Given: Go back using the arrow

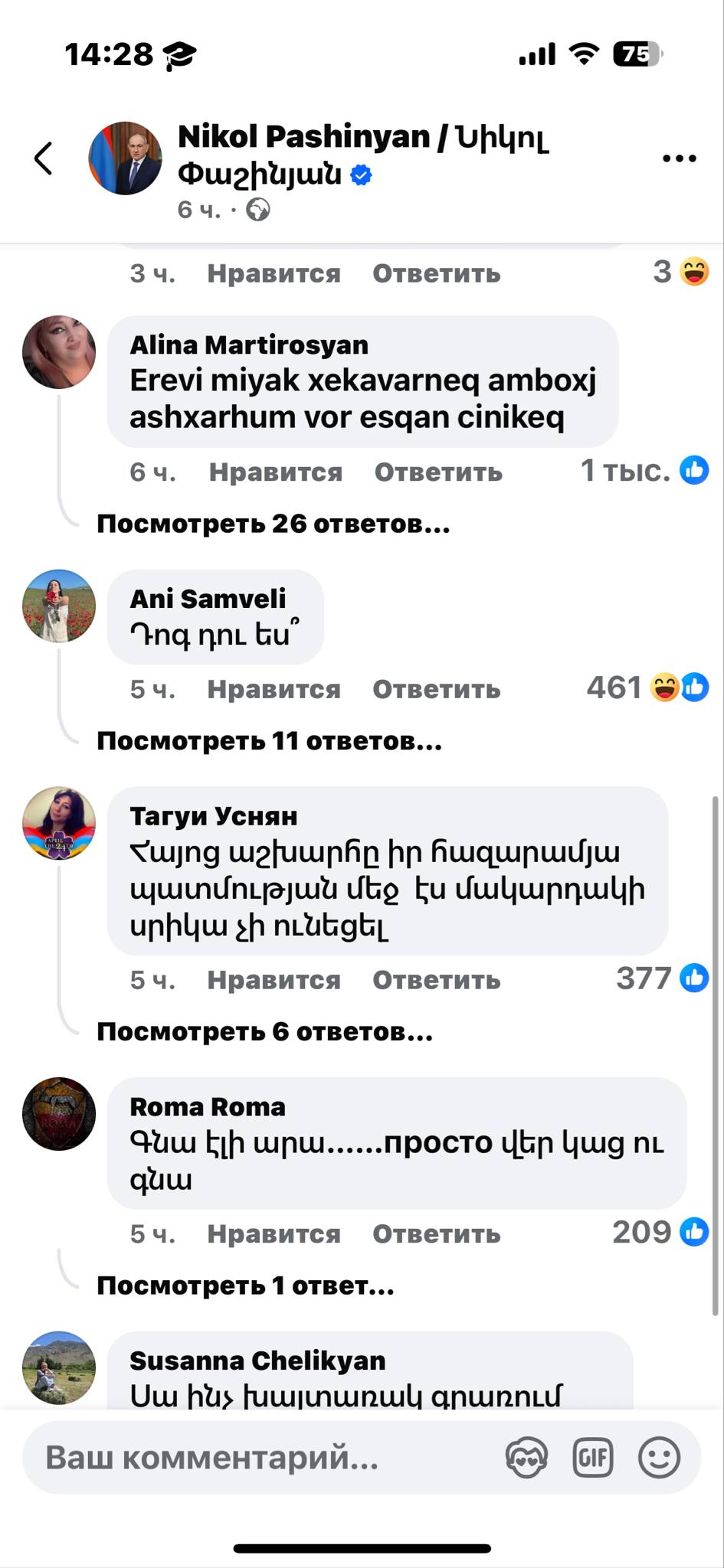Looking at the screenshot, I should coord(44,158).
